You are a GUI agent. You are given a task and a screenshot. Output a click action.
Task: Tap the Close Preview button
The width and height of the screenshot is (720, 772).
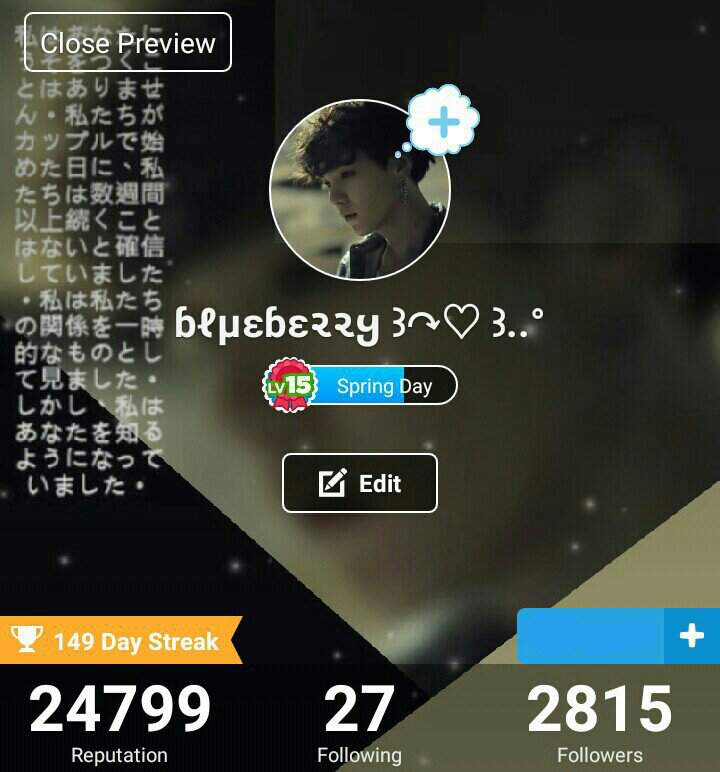[127, 43]
